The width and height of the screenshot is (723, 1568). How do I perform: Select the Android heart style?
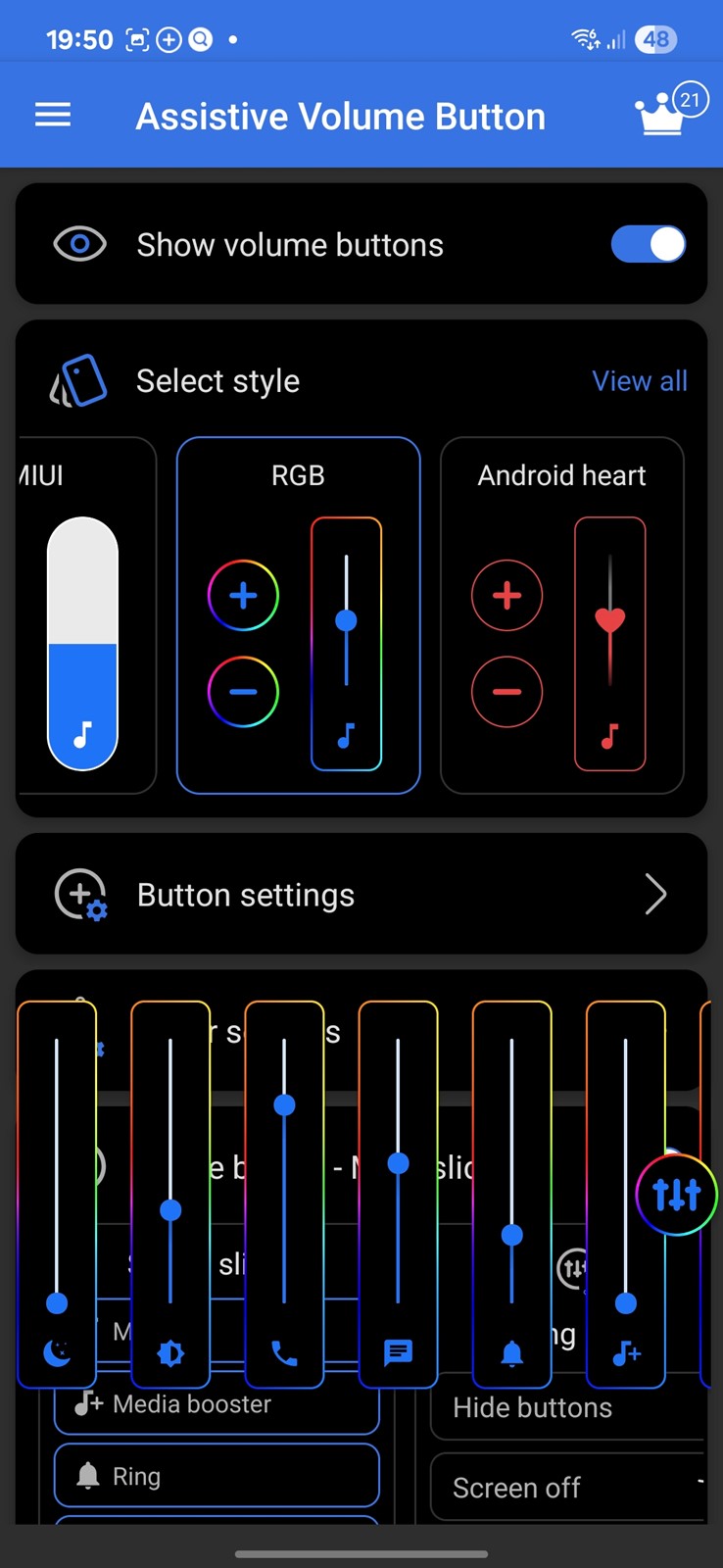point(561,615)
